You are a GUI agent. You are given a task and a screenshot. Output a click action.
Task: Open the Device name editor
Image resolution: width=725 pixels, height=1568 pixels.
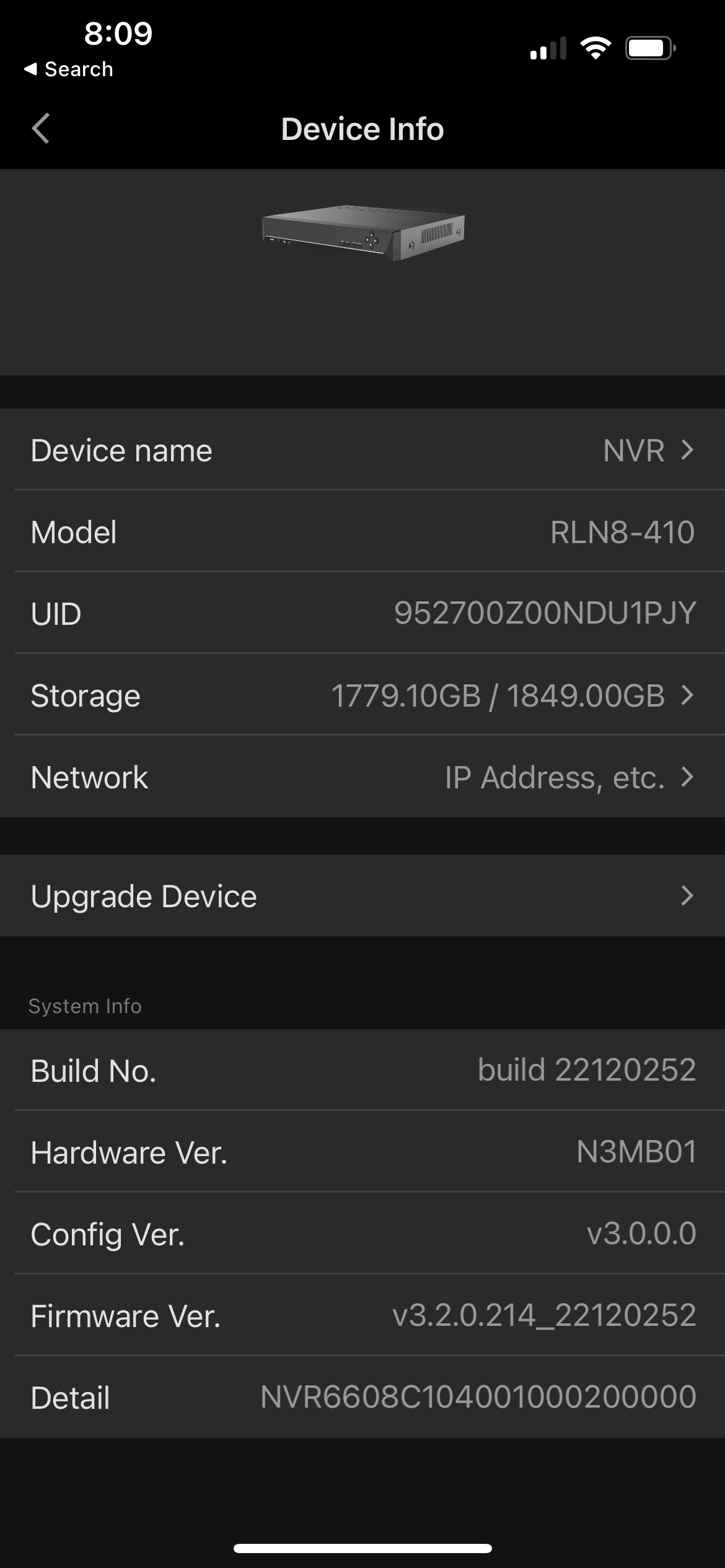pyautogui.click(x=362, y=450)
